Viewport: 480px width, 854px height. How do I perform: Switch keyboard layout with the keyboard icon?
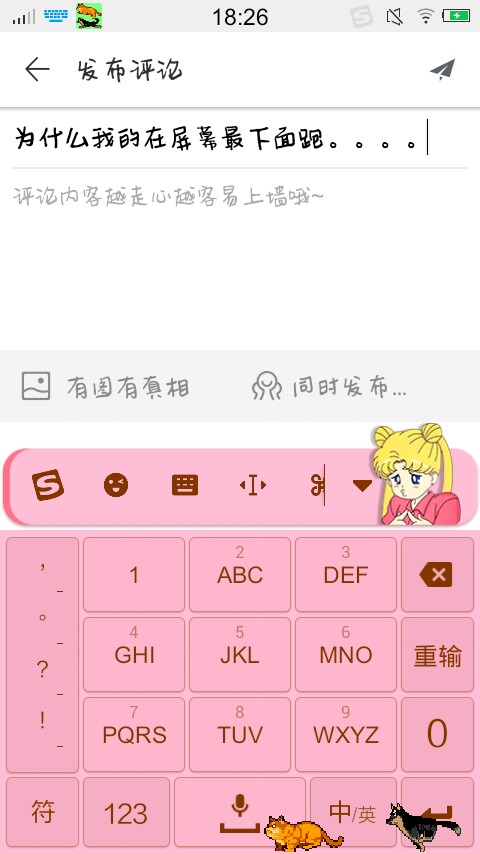185,485
